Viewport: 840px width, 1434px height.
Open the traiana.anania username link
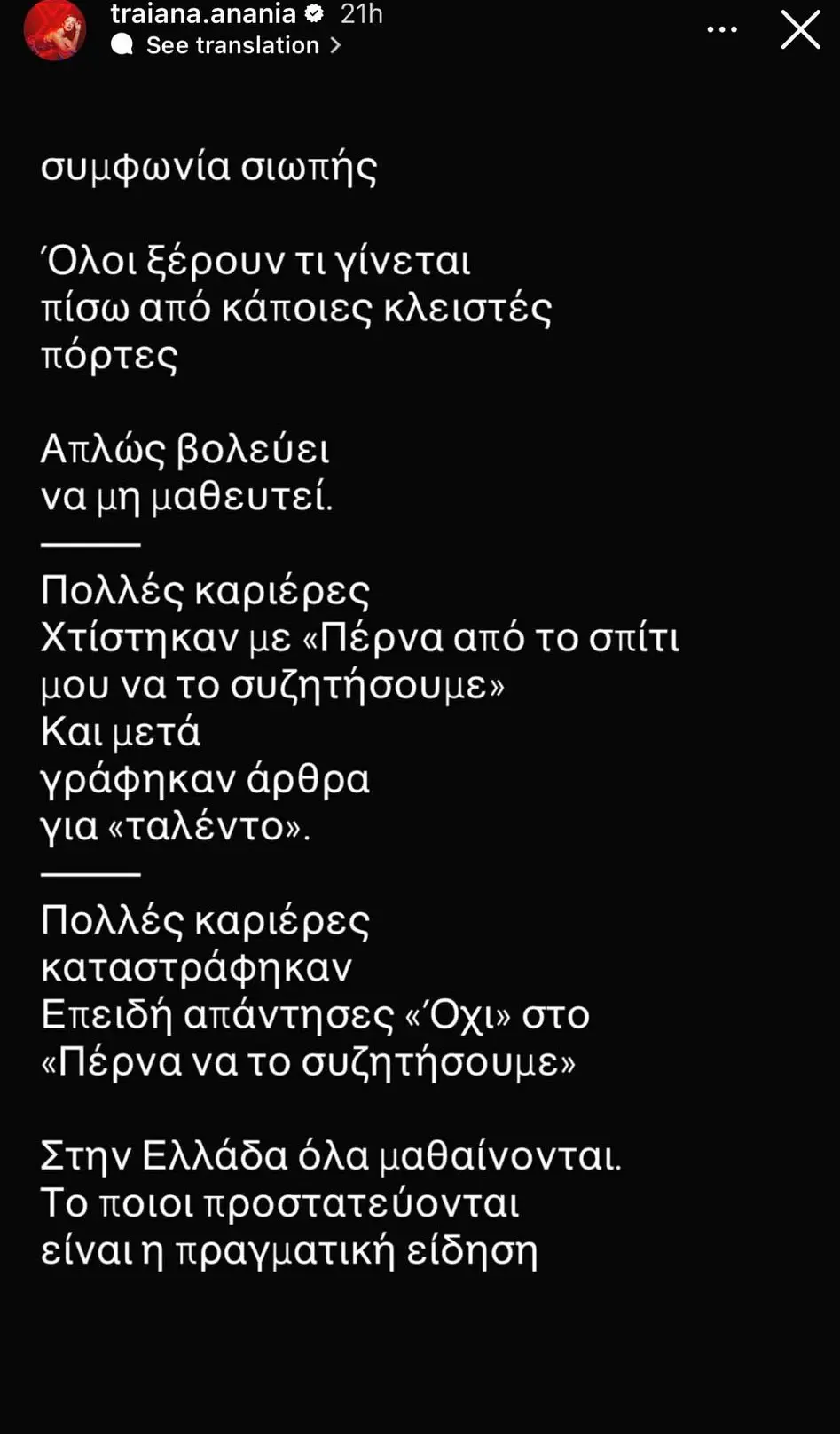click(203, 13)
